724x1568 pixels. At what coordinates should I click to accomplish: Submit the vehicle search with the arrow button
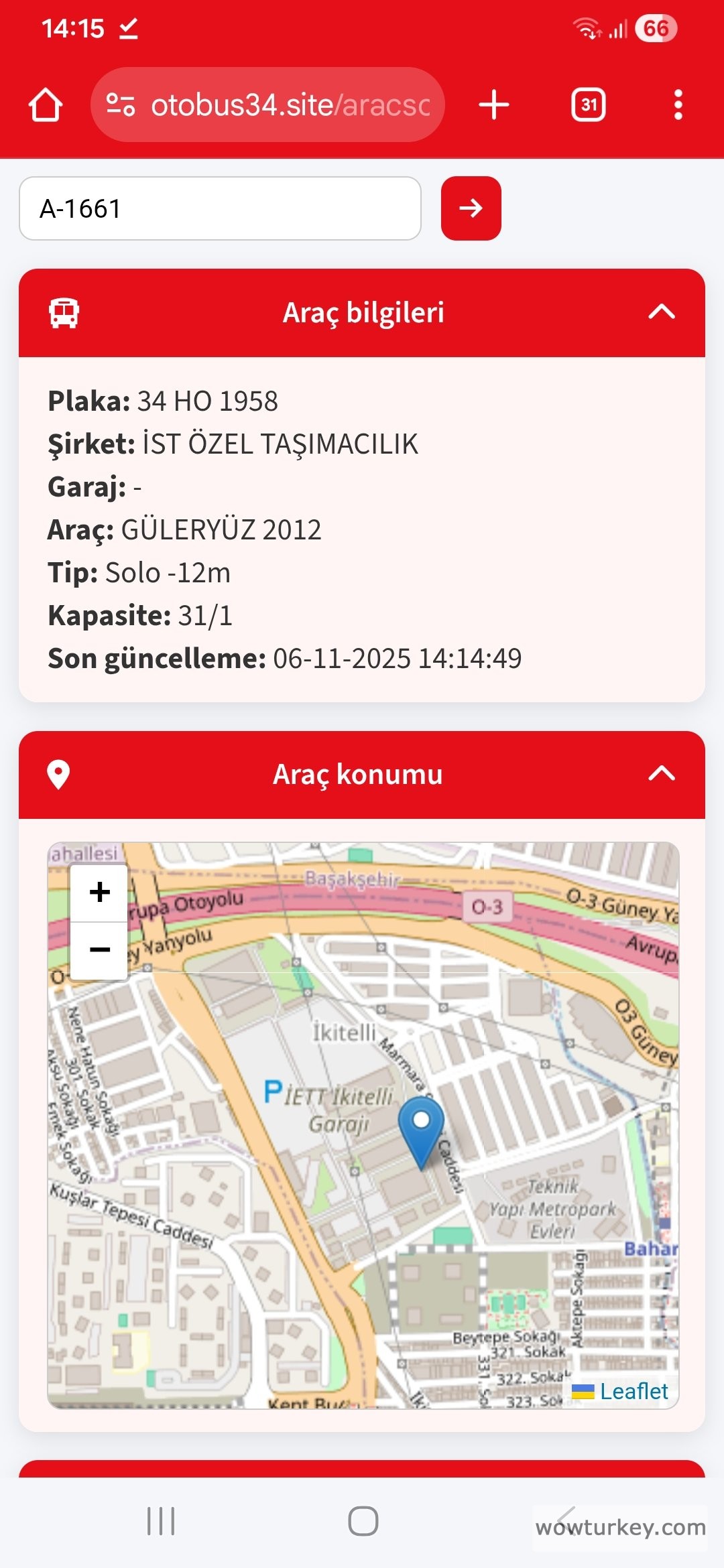click(471, 208)
